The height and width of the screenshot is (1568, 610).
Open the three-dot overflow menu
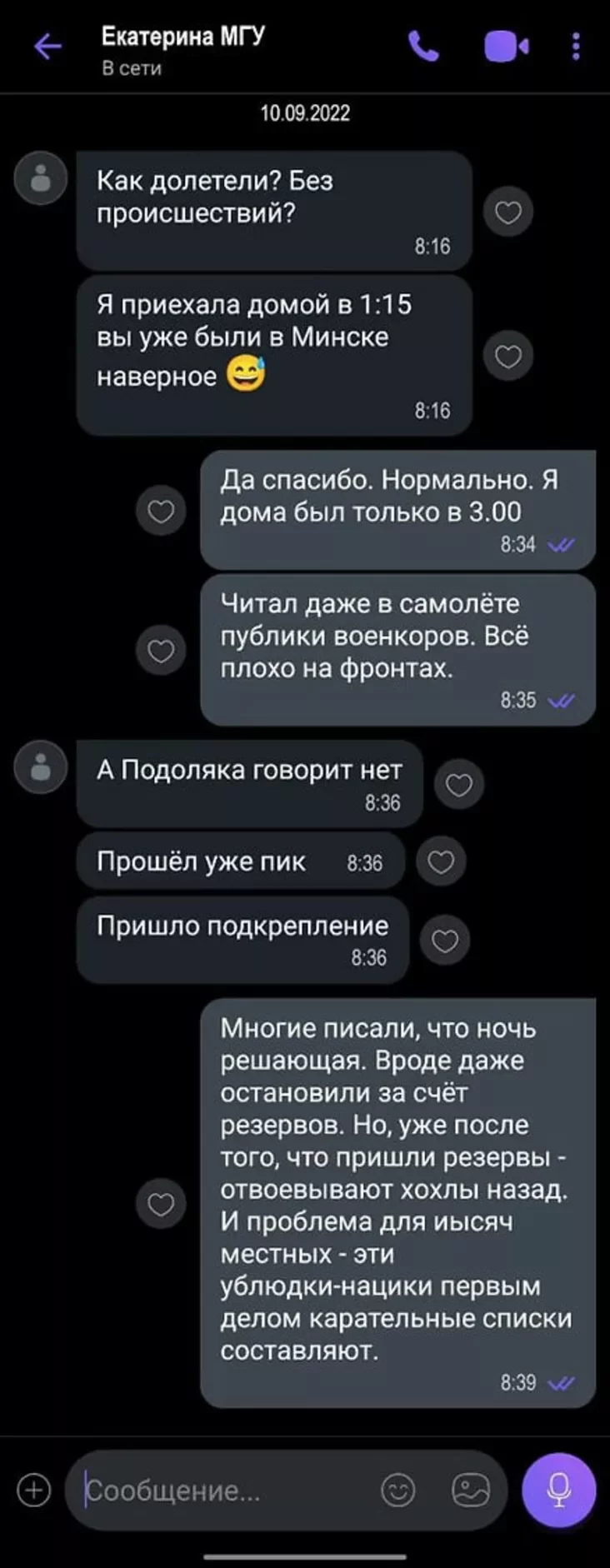(x=576, y=47)
